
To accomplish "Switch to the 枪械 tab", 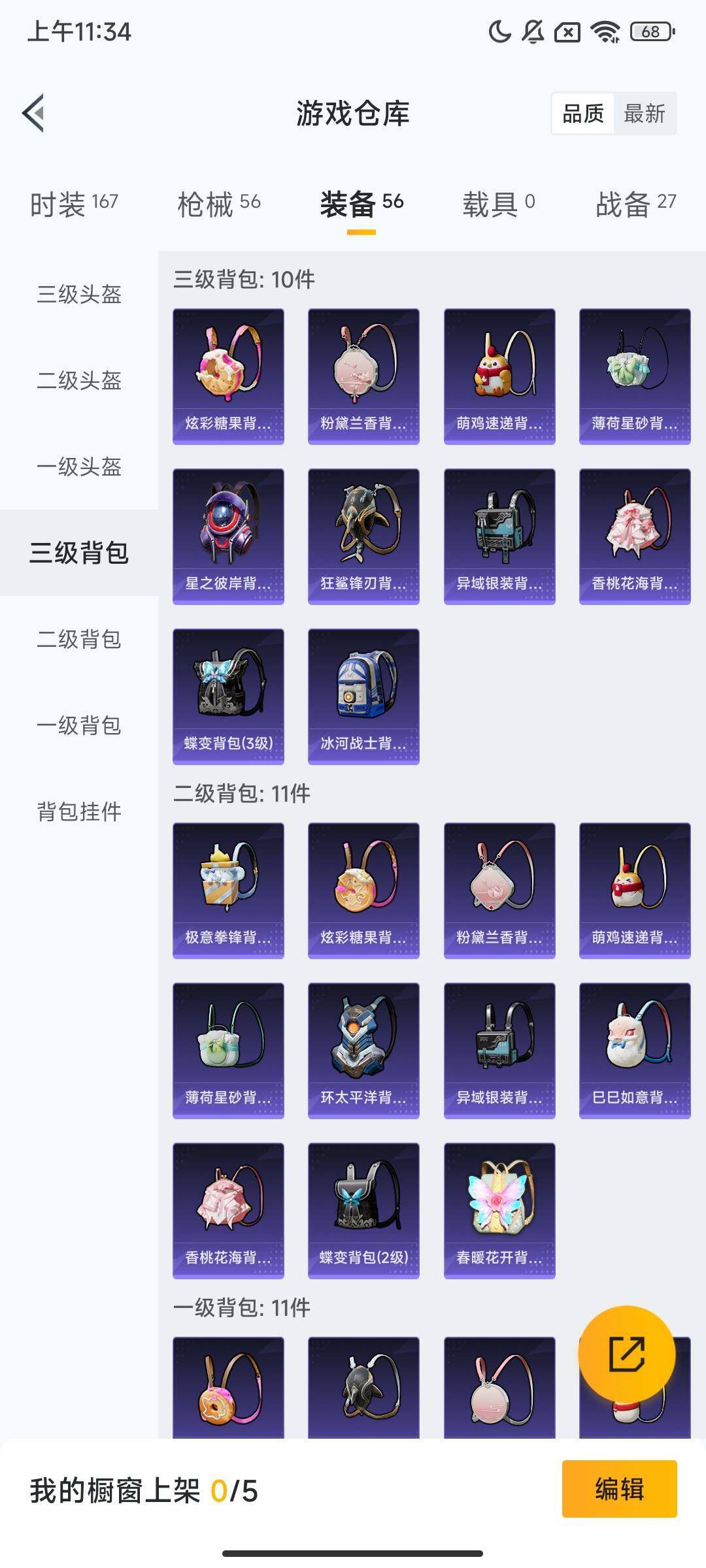I will [x=218, y=204].
